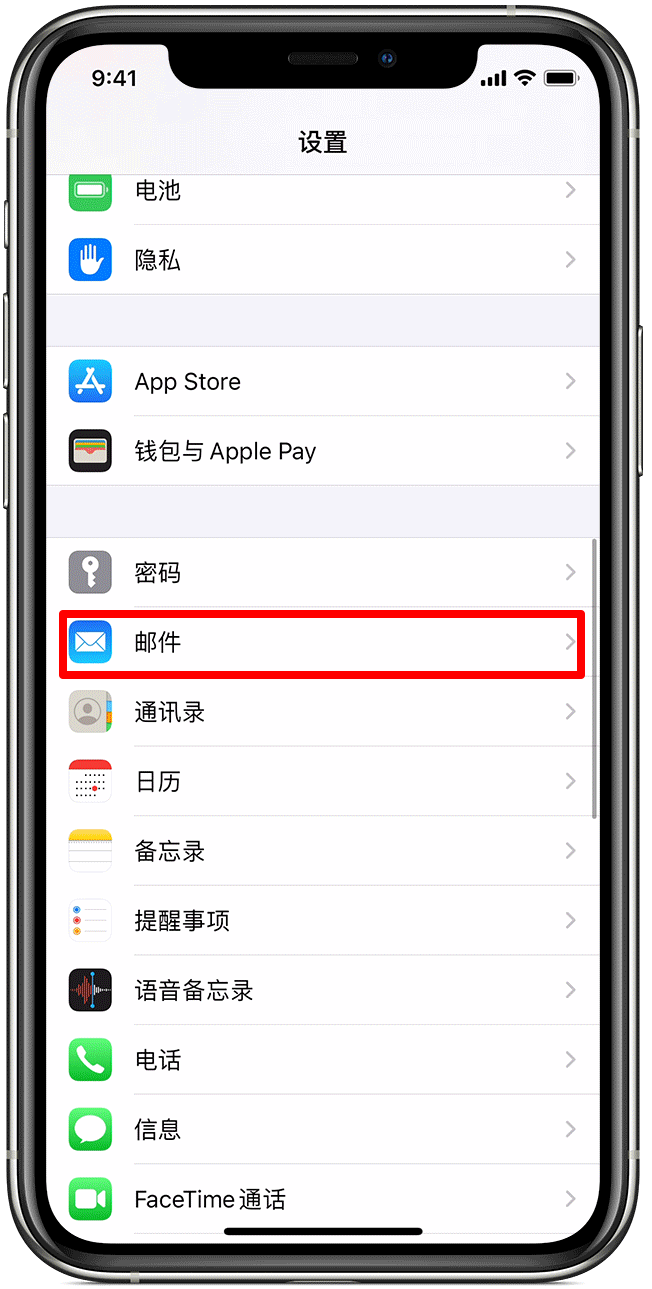Go to 备忘录 notes settings
The width and height of the screenshot is (652, 1289).
pos(320,851)
